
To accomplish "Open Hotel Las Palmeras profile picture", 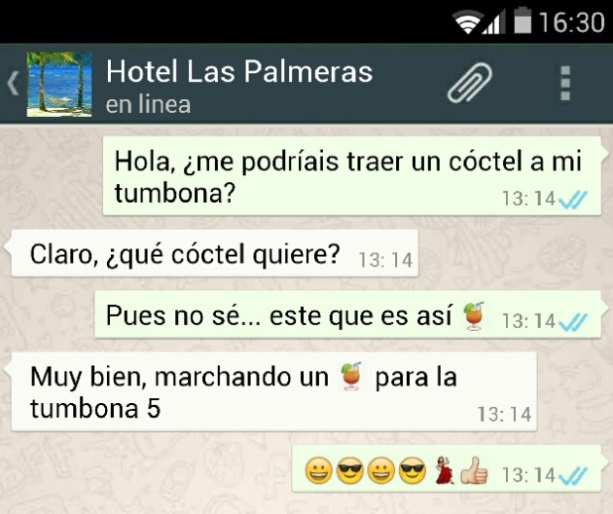I will (x=59, y=84).
